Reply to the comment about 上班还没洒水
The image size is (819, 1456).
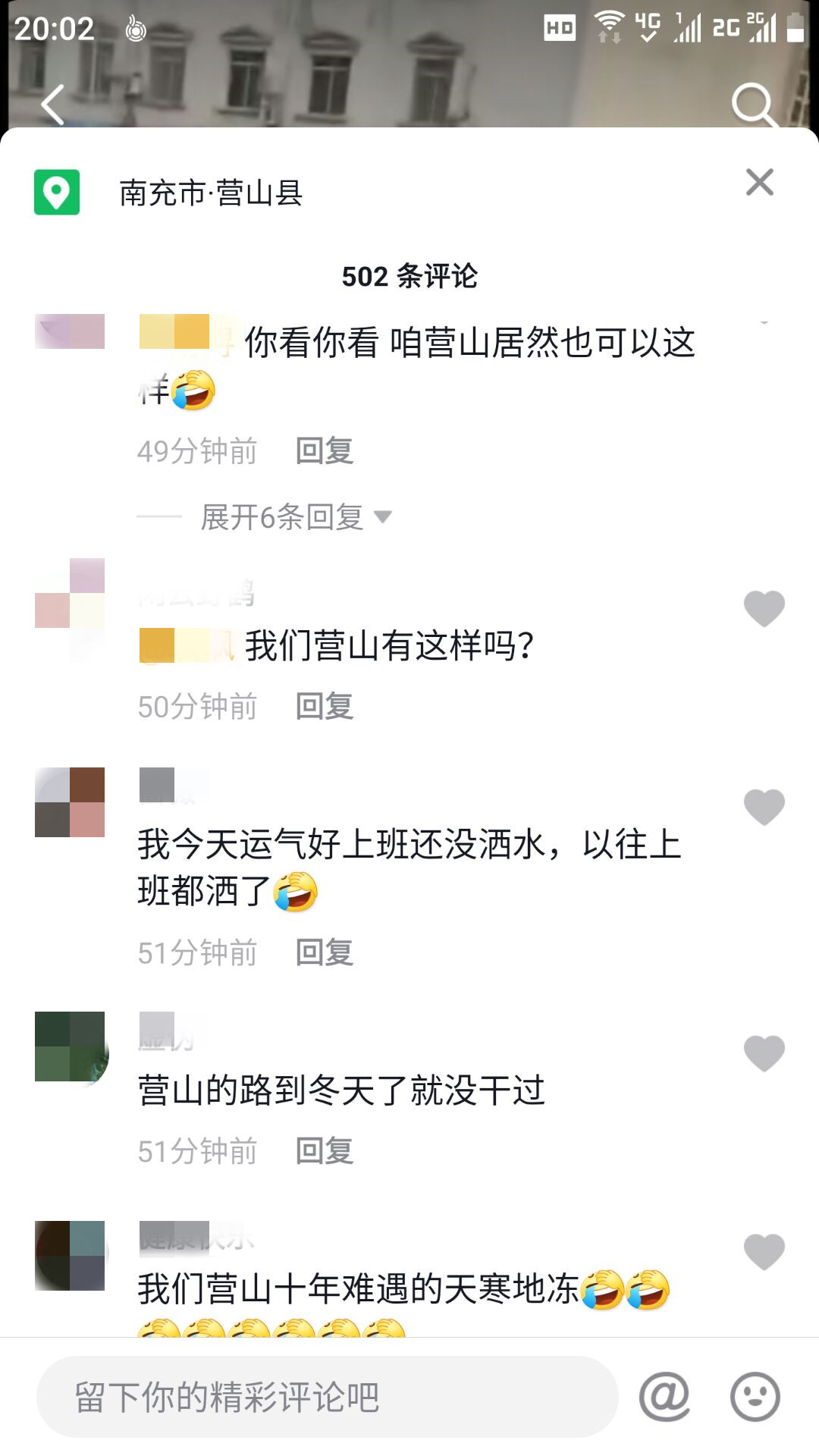click(x=325, y=952)
